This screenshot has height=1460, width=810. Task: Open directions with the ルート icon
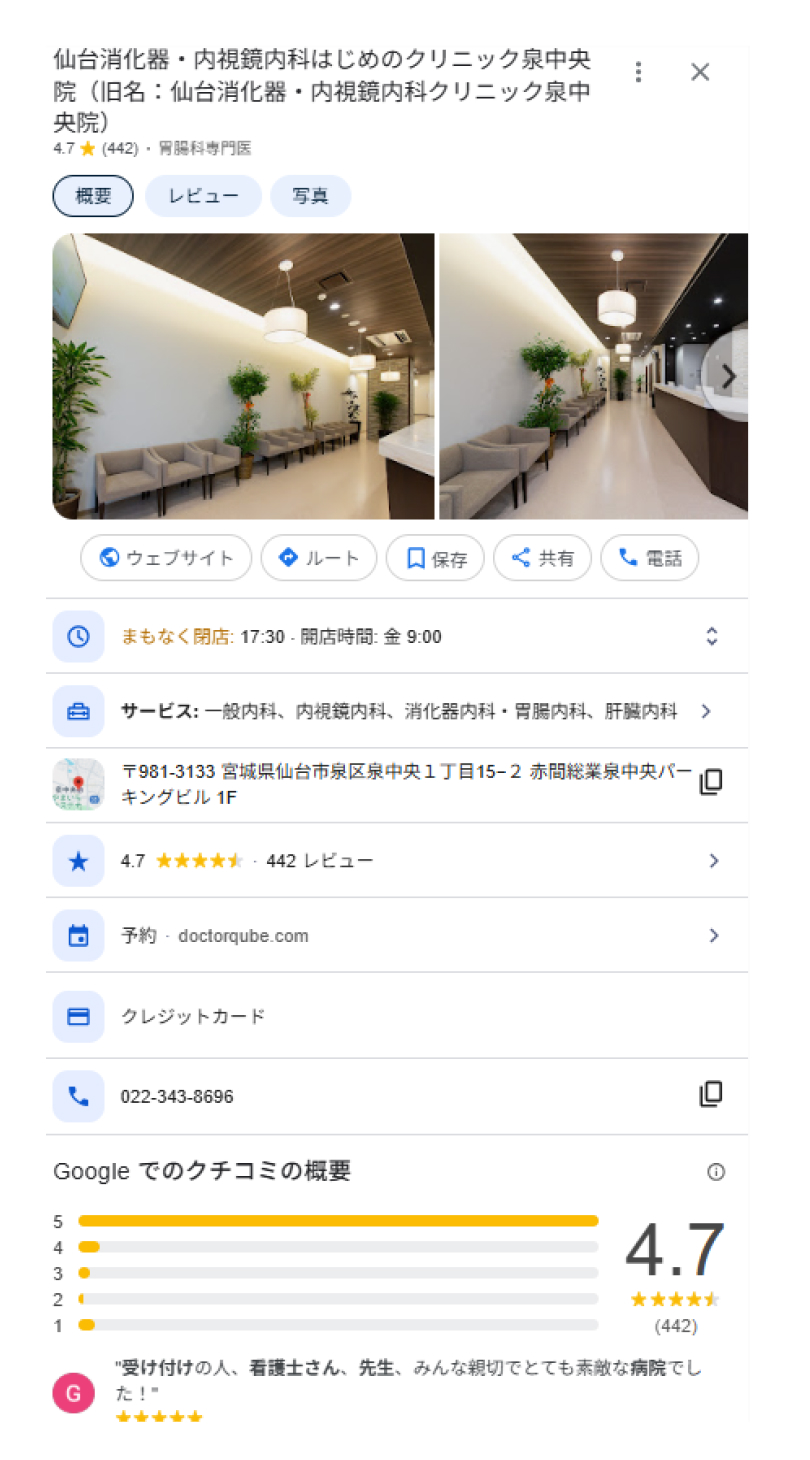[290, 558]
